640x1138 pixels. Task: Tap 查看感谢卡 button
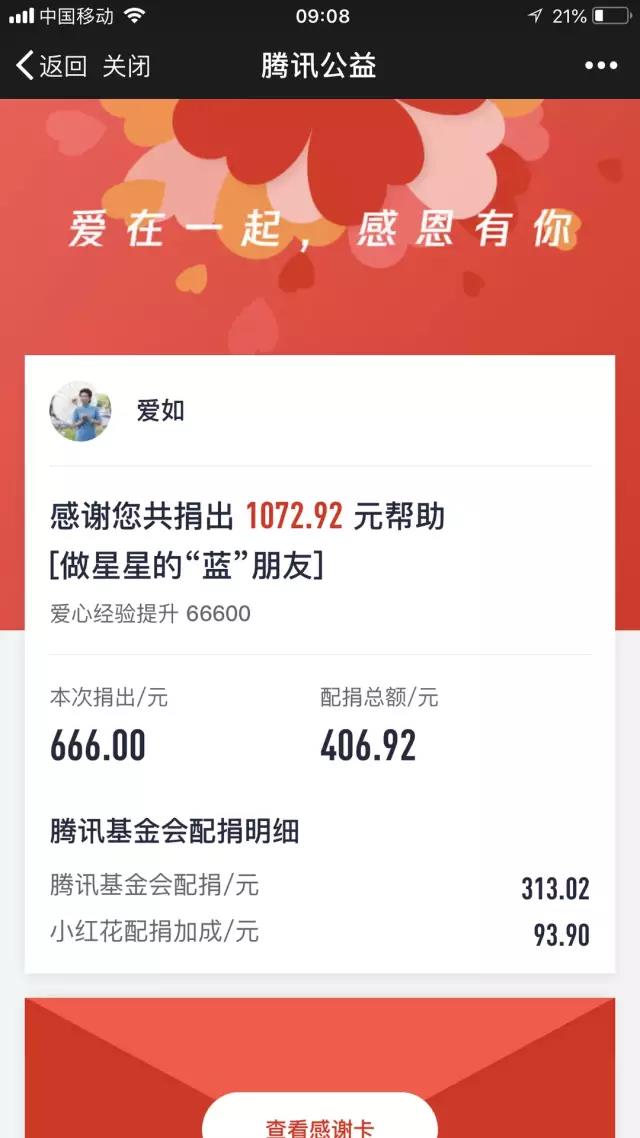tap(320, 1122)
